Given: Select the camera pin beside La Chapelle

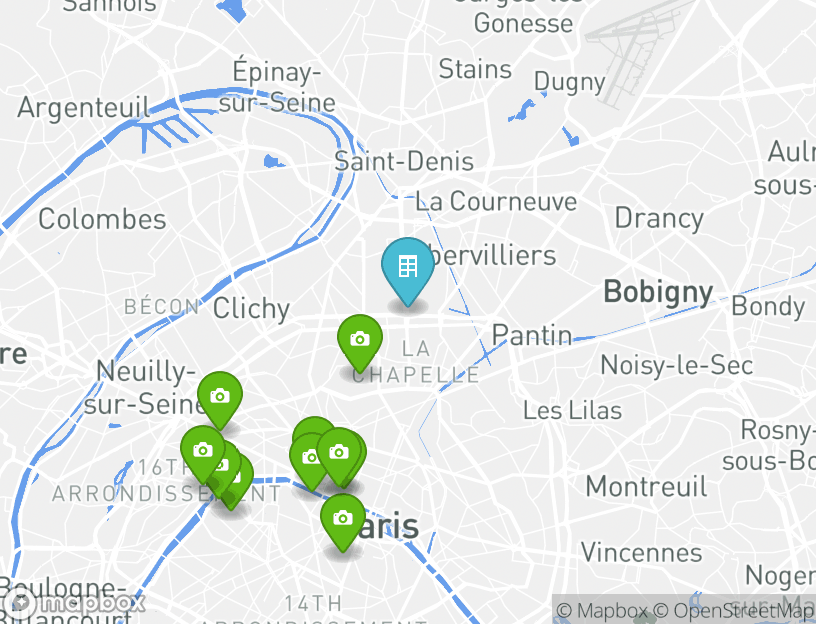Looking at the screenshot, I should pyautogui.click(x=360, y=341).
